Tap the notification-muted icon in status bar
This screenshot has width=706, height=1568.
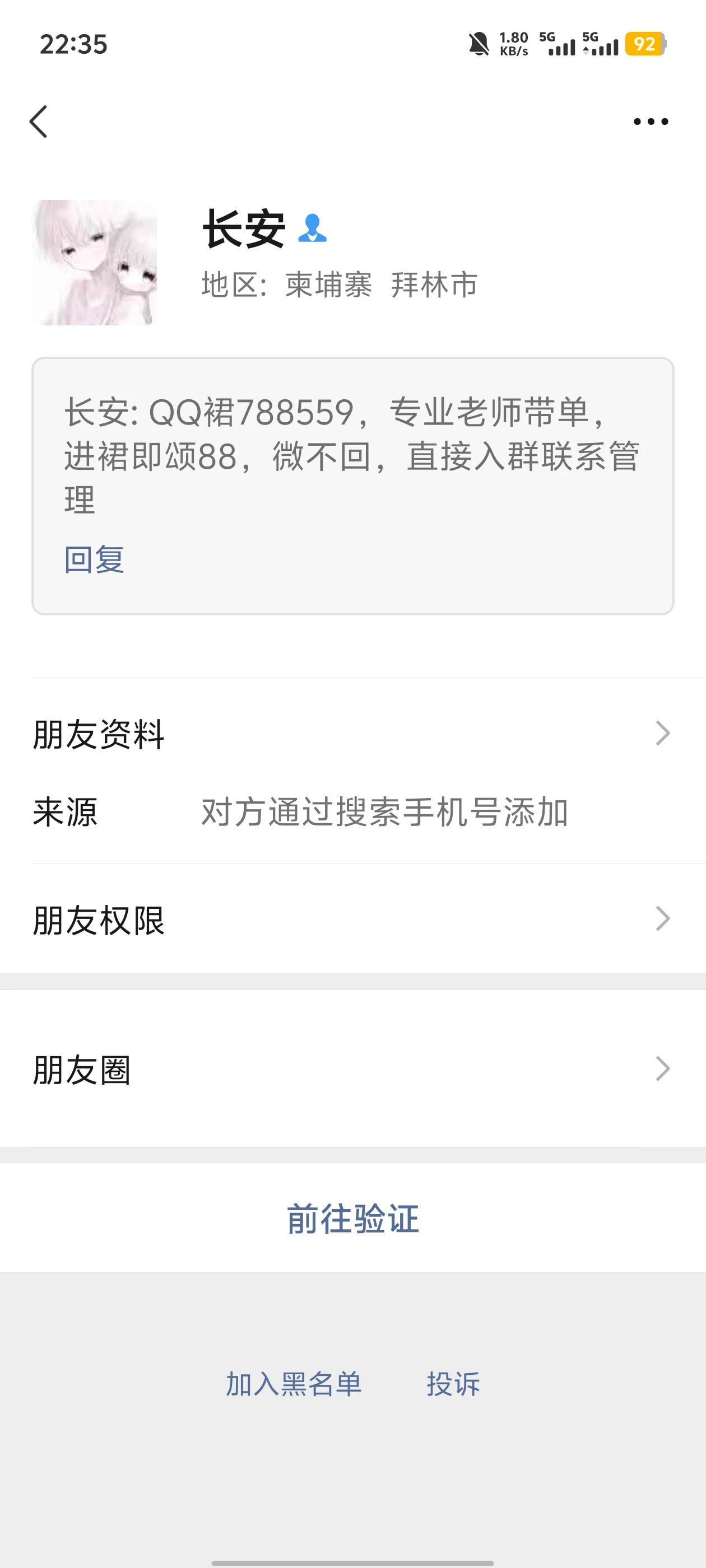(479, 43)
